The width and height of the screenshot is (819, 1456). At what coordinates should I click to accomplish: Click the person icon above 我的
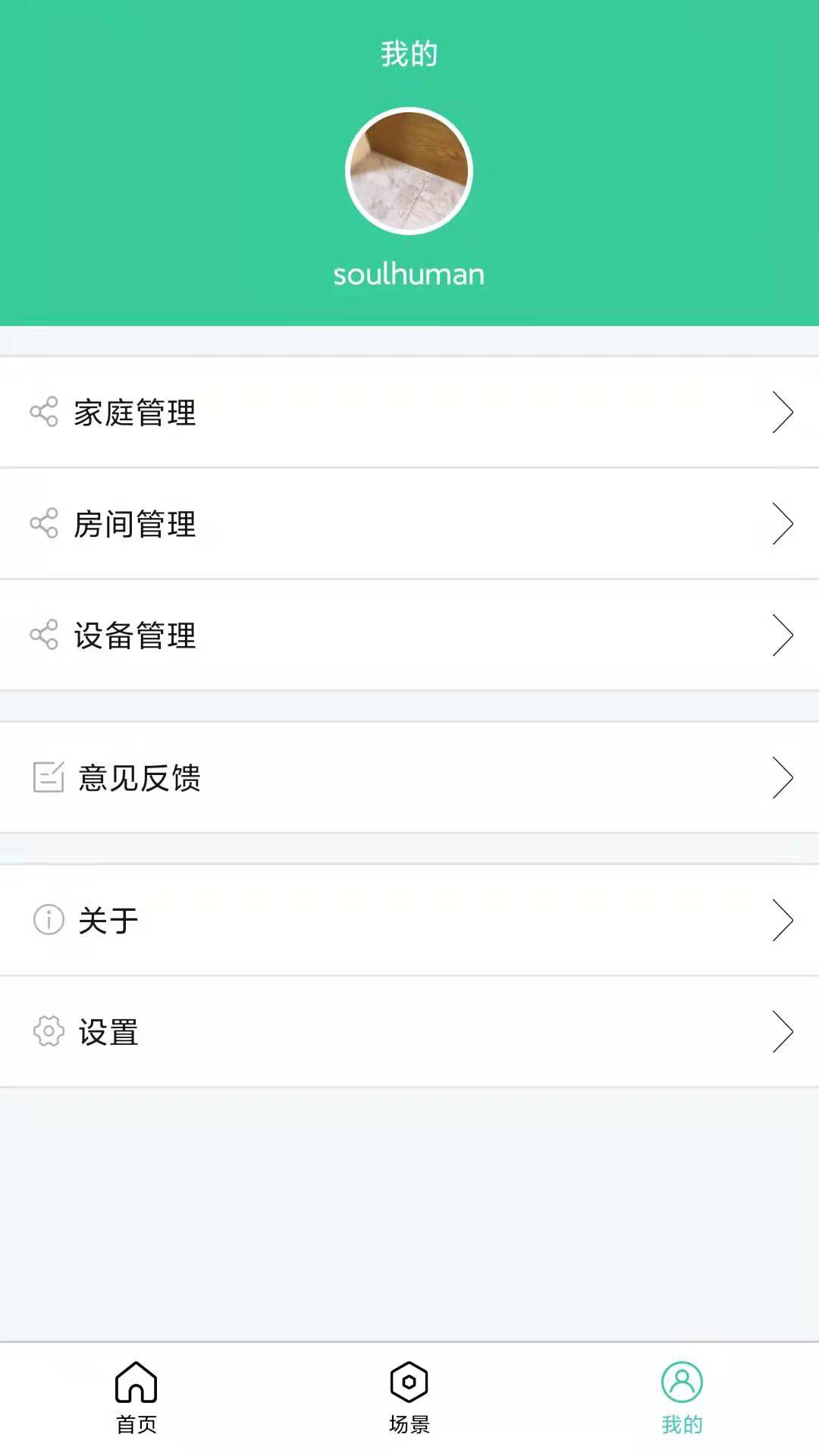[x=682, y=1382]
